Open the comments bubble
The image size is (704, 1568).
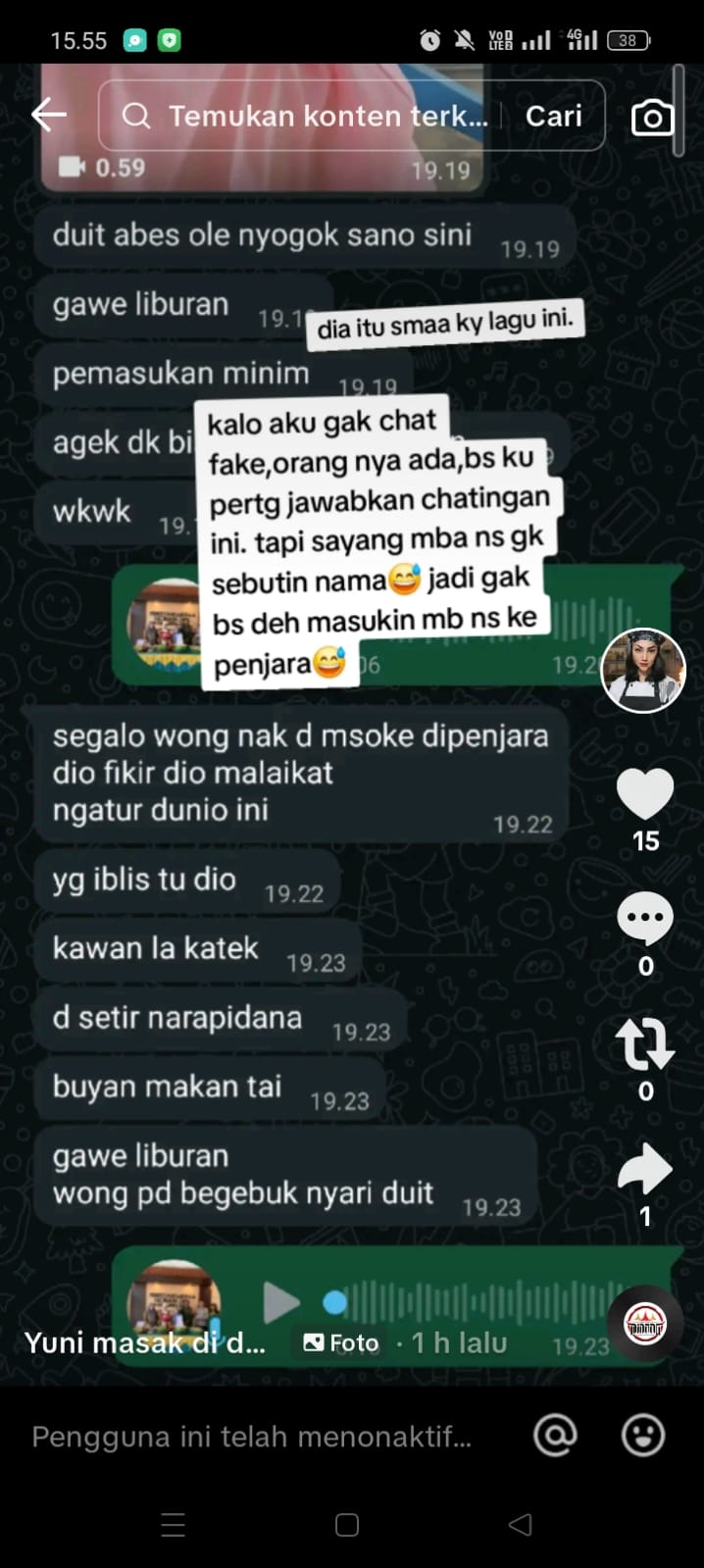645,919
